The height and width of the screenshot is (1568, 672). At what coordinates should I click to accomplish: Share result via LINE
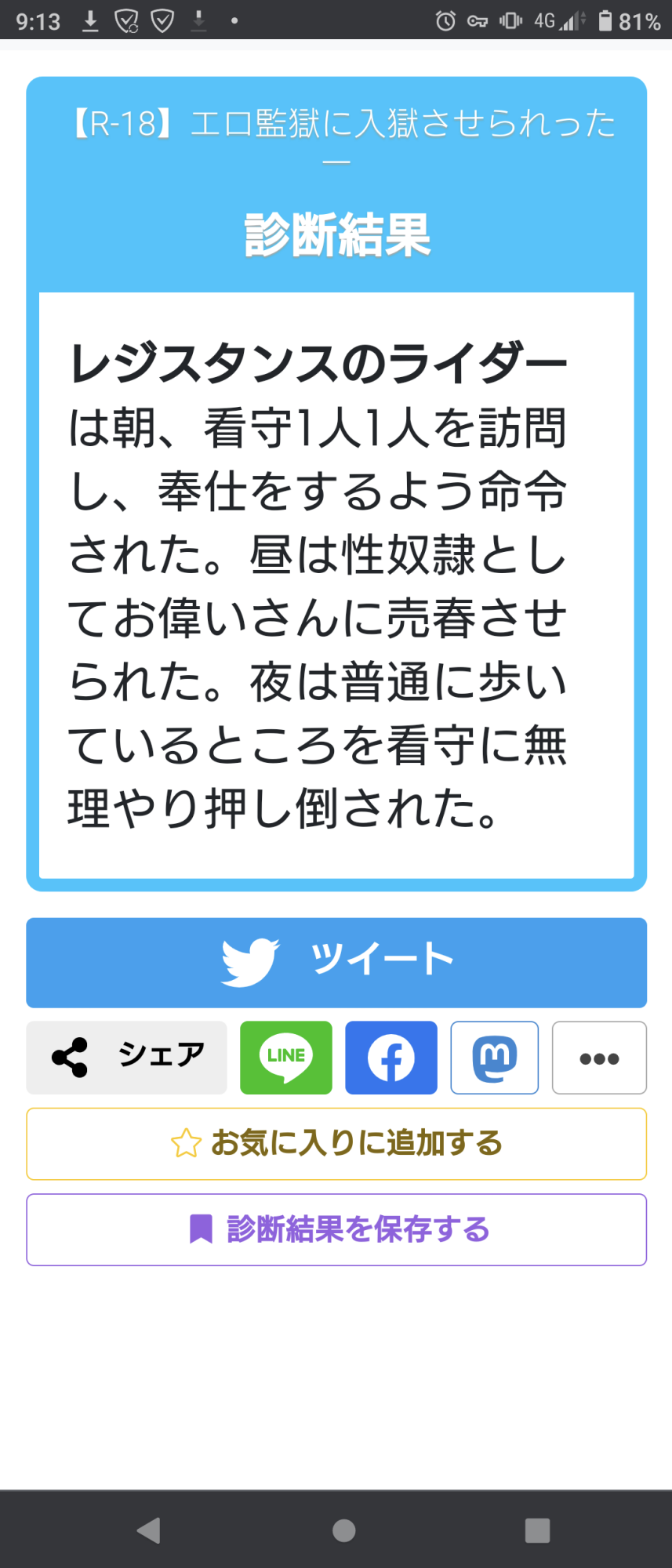pyautogui.click(x=285, y=1057)
